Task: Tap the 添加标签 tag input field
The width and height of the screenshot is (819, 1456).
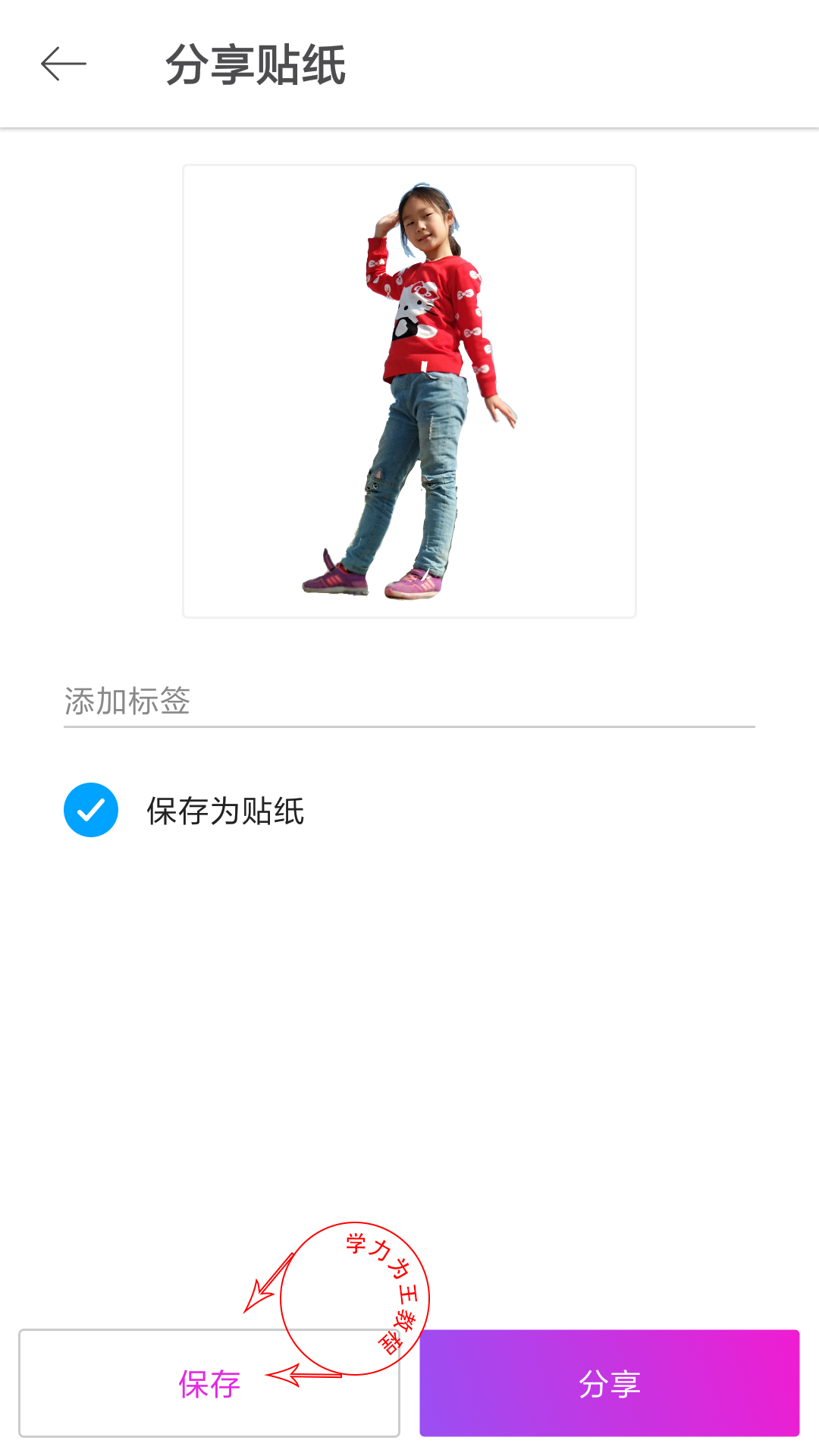Action: (x=409, y=701)
